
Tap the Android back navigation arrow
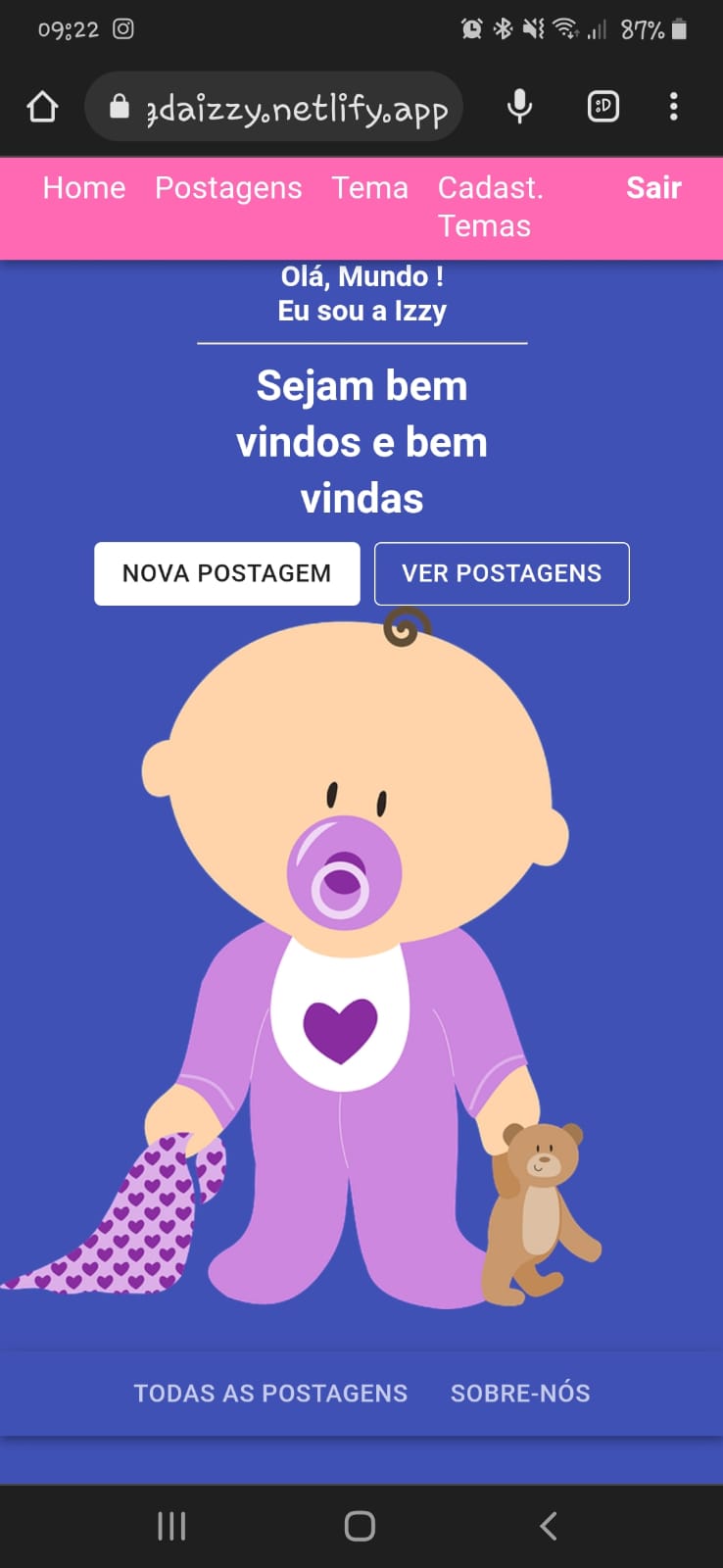point(547,1525)
